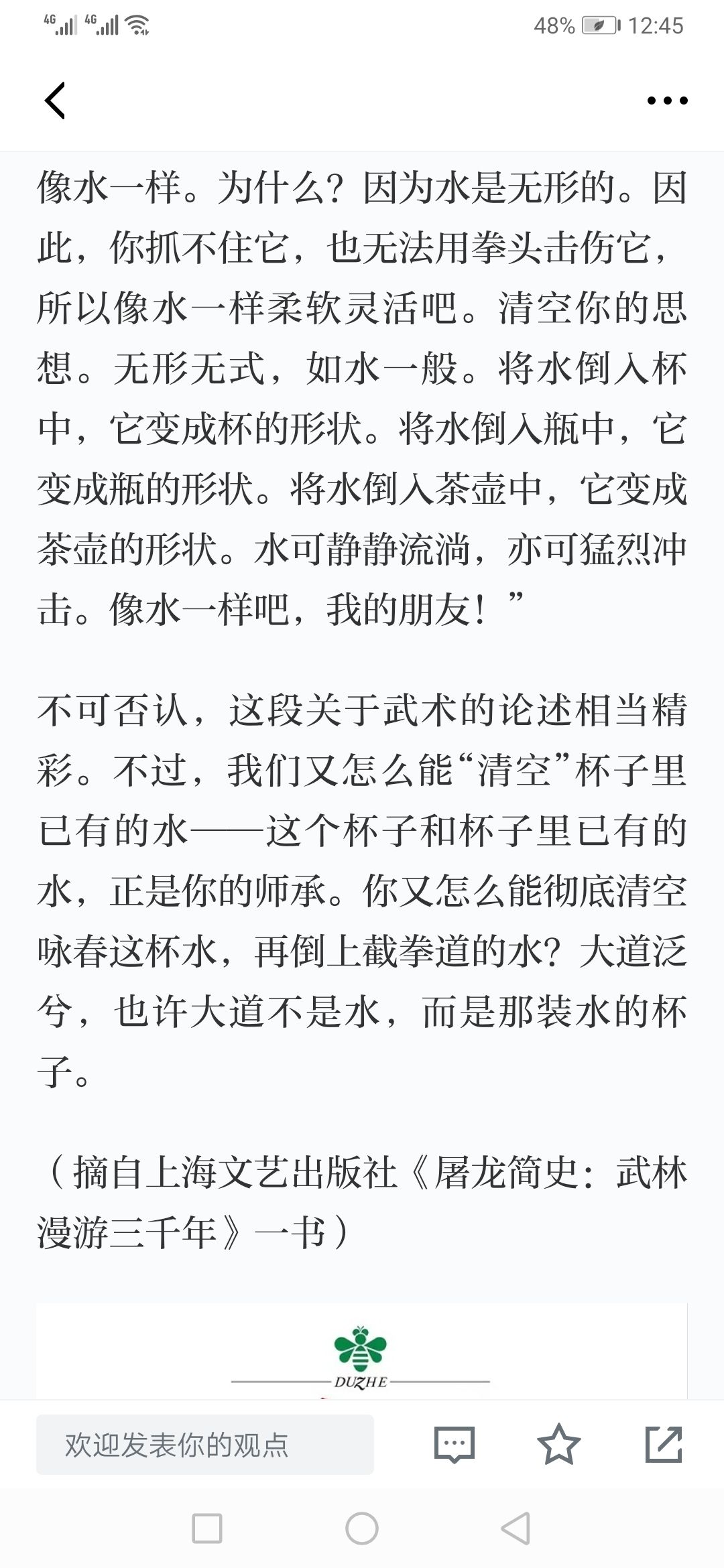The height and width of the screenshot is (1568, 724).
Task: Go back using the top-left arrow
Action: click(55, 101)
